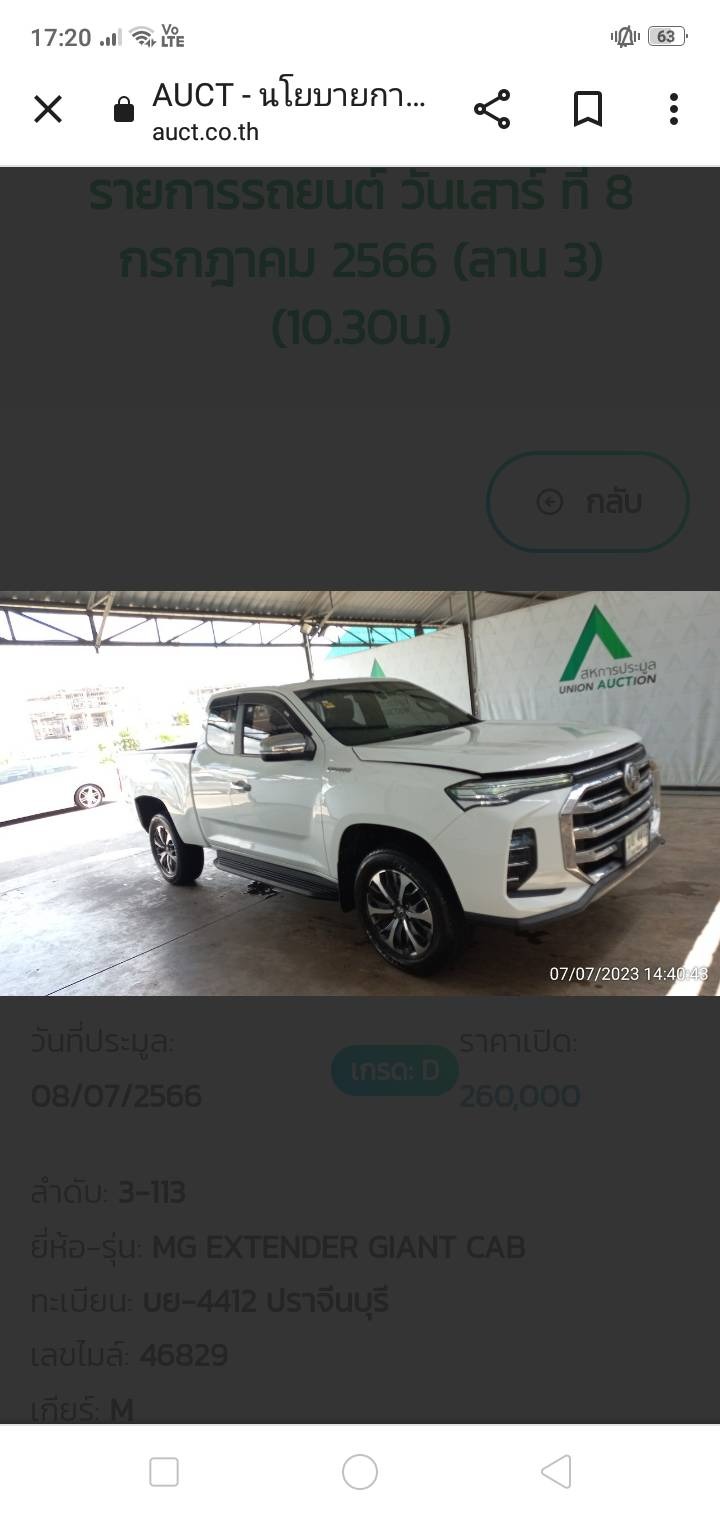Image resolution: width=720 pixels, height=1520 pixels.
Task: Open the MG Extender car photo
Action: [360, 793]
